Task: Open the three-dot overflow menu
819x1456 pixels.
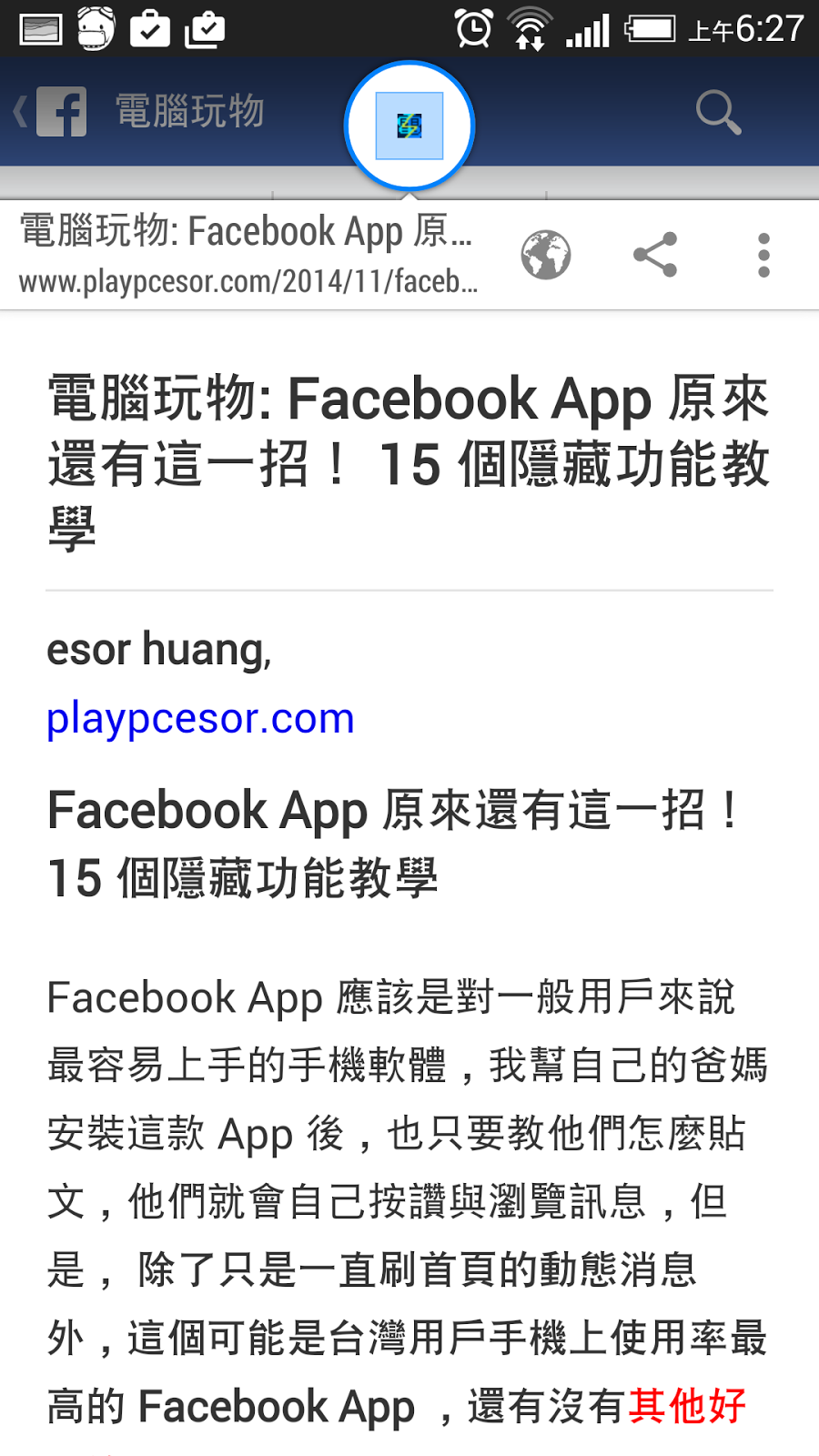Action: (763, 255)
